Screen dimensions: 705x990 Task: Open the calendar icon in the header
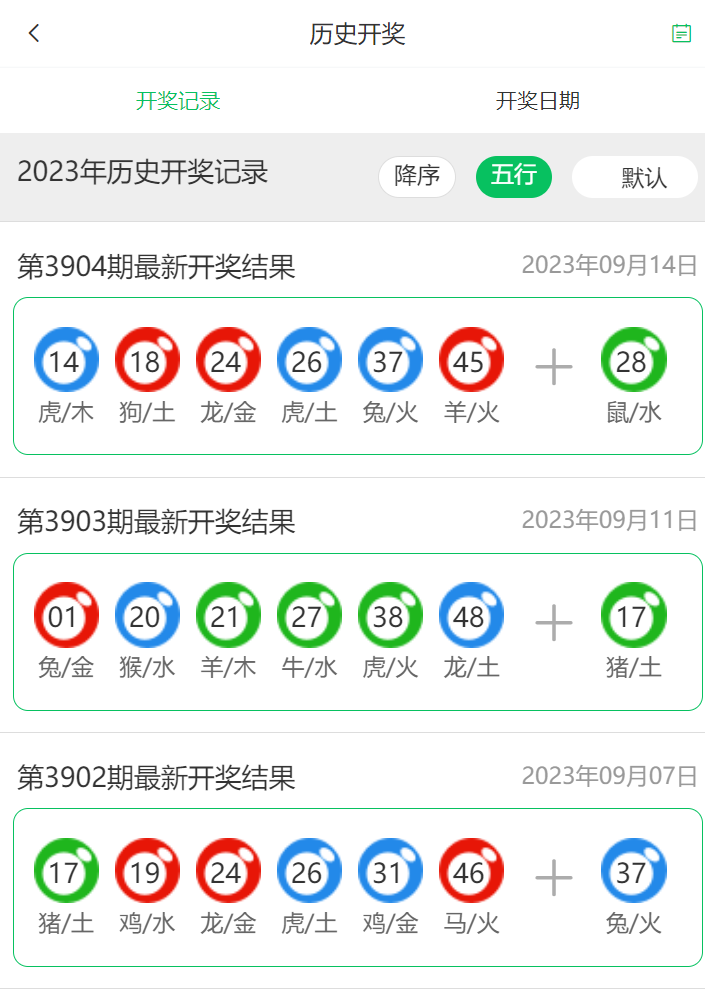coord(681,33)
